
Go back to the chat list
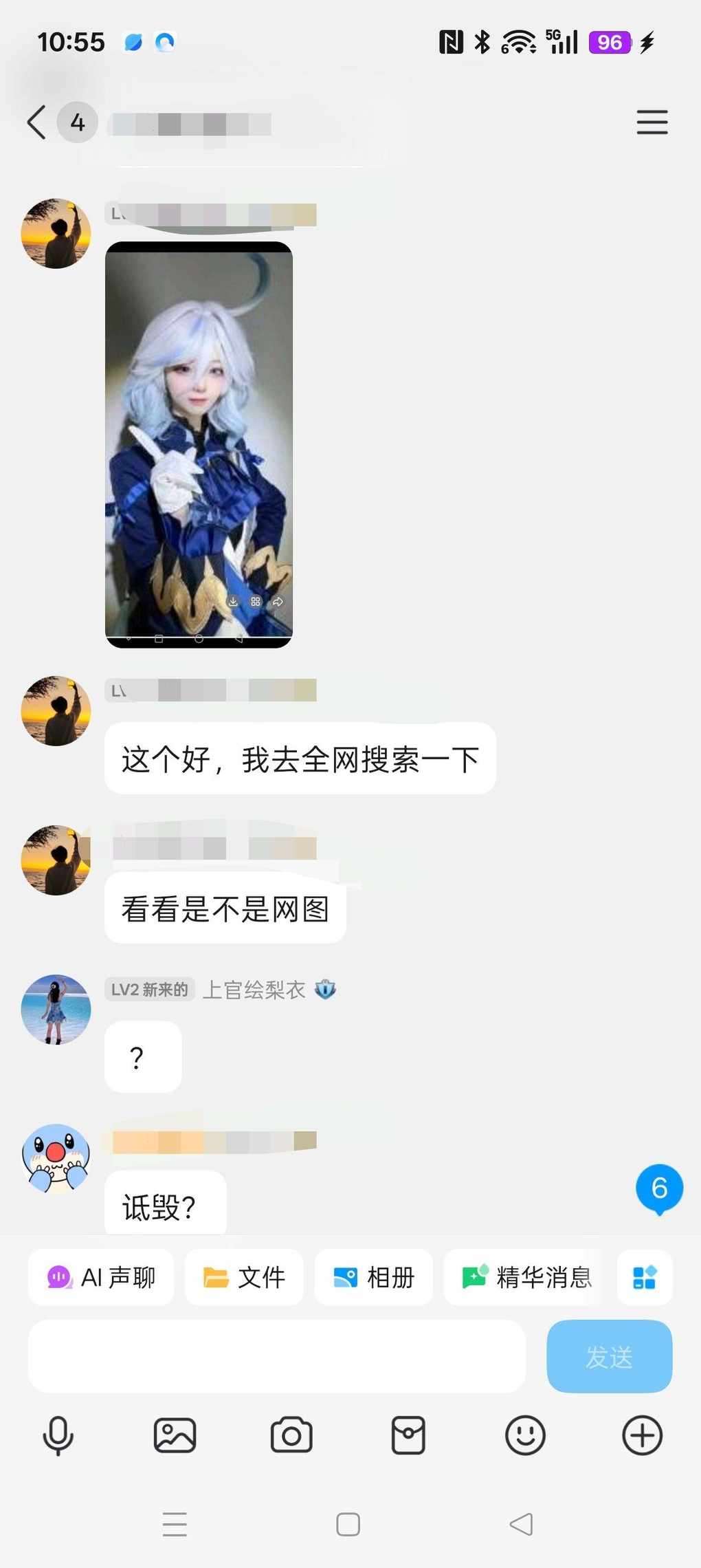pos(37,122)
